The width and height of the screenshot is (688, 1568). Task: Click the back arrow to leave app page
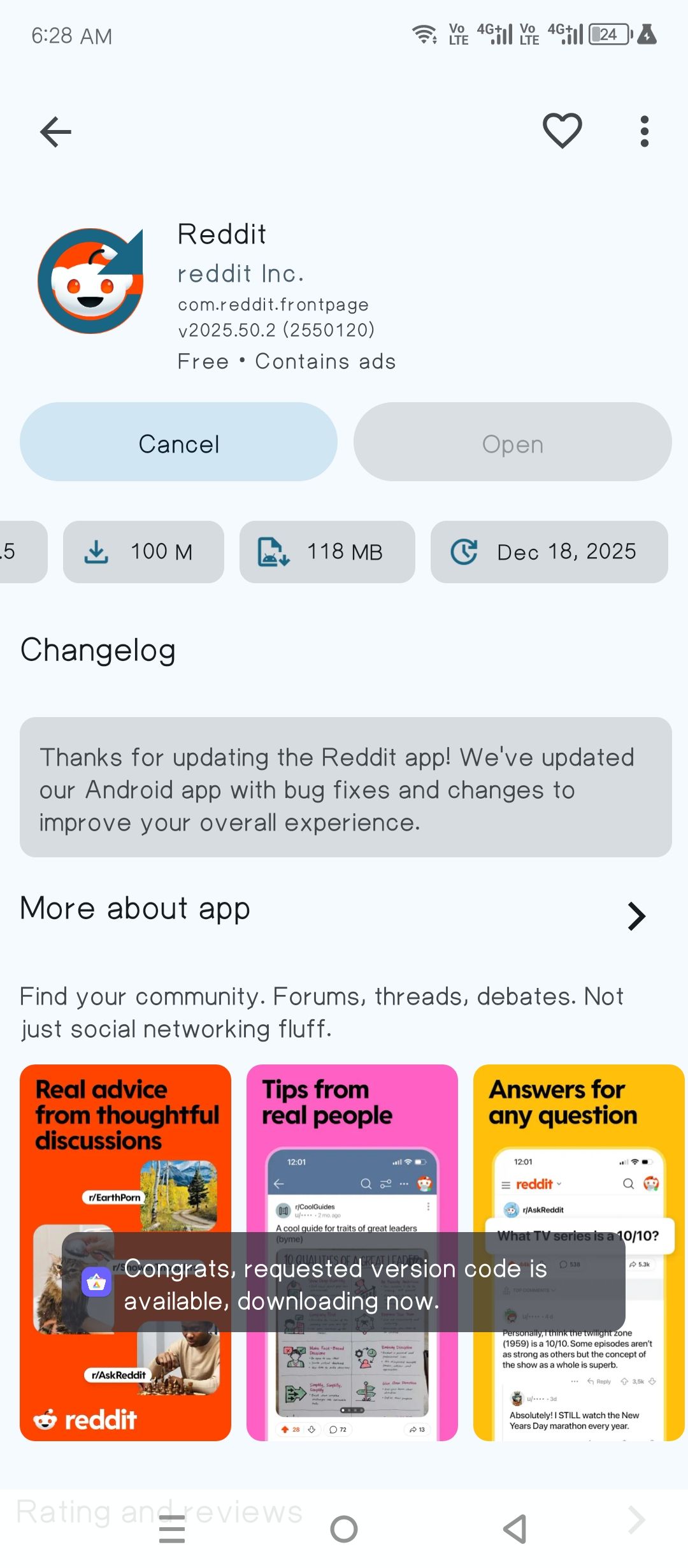(55, 131)
